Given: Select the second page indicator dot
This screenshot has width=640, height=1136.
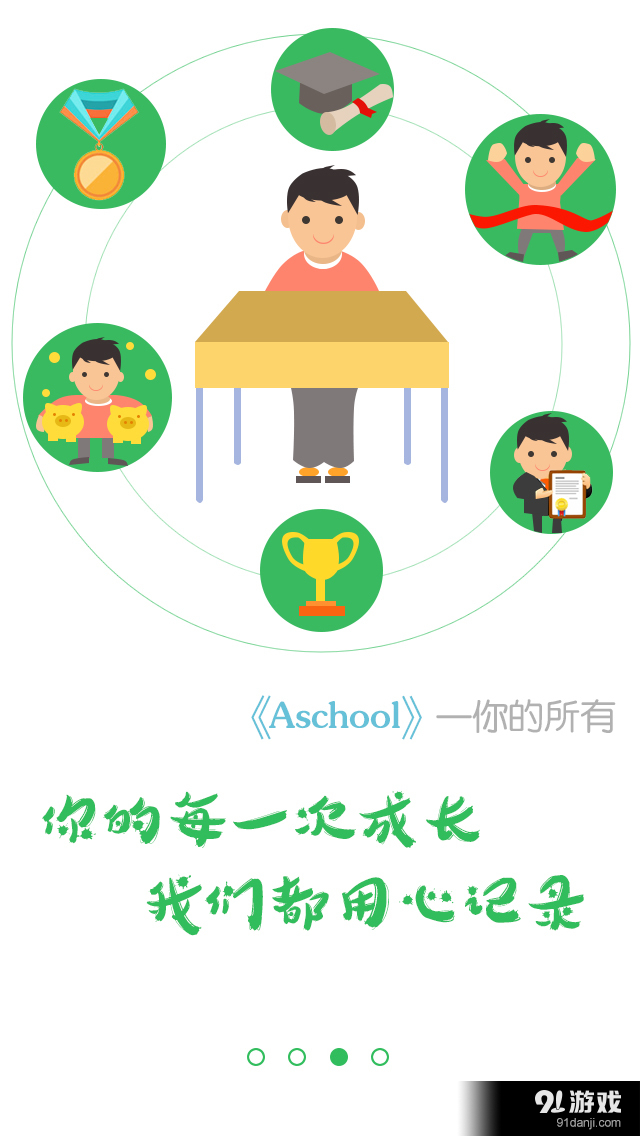Looking at the screenshot, I should point(297,1057).
